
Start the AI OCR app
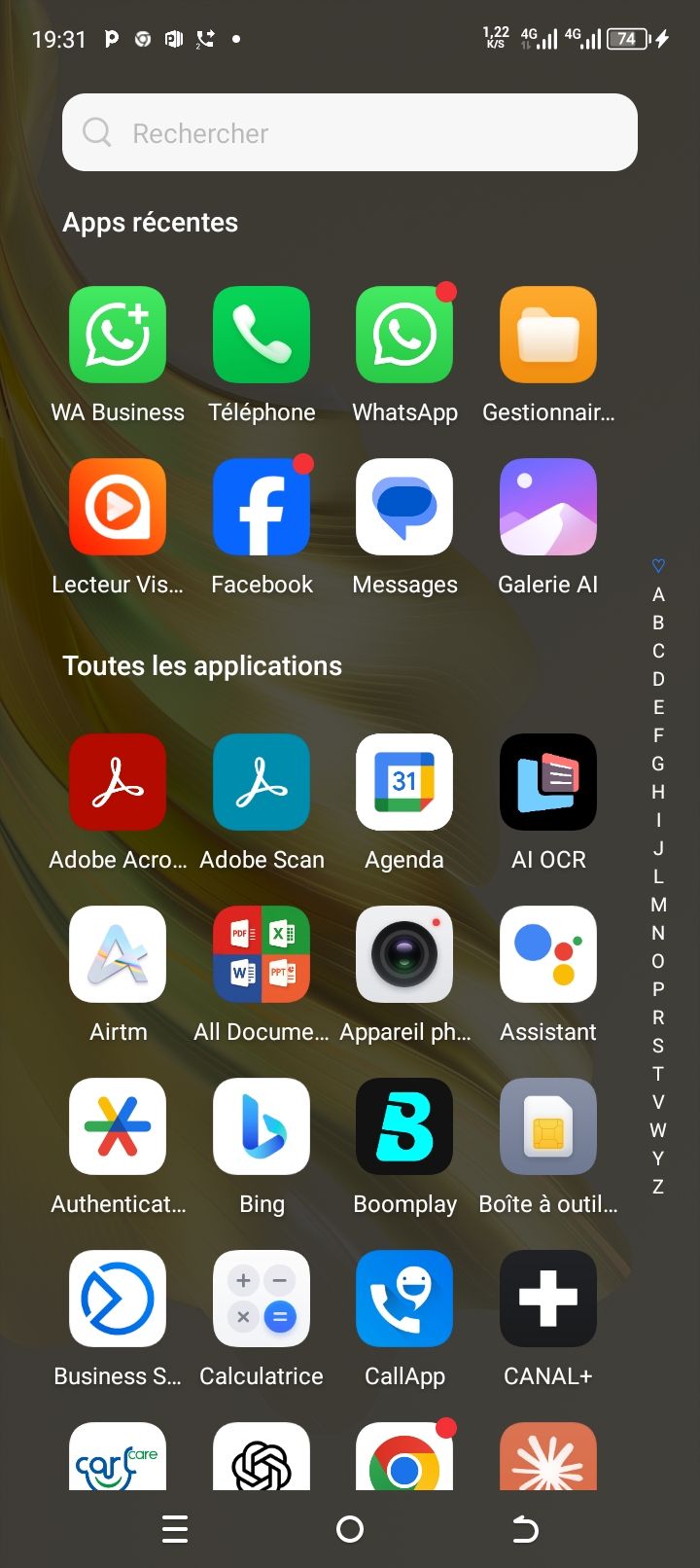point(548,782)
